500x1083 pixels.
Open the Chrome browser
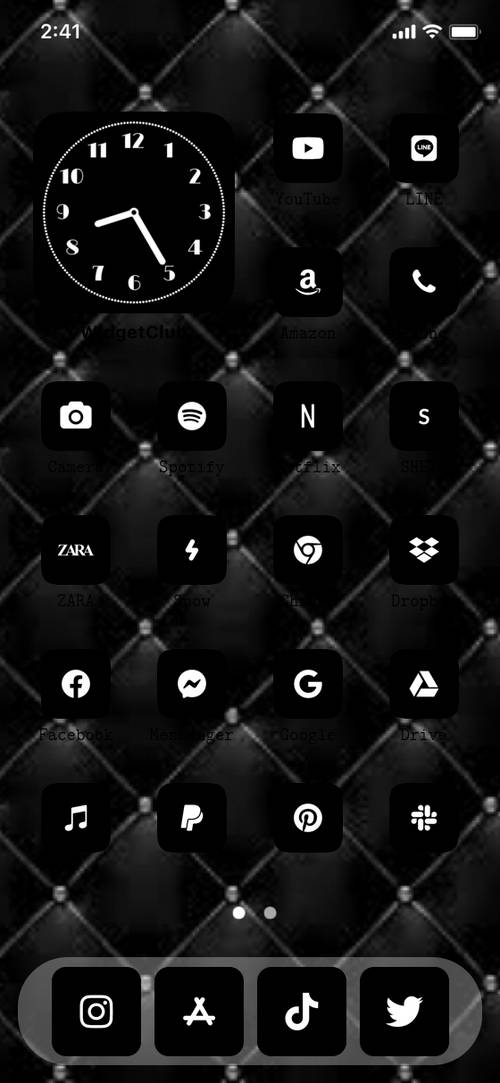pos(308,550)
